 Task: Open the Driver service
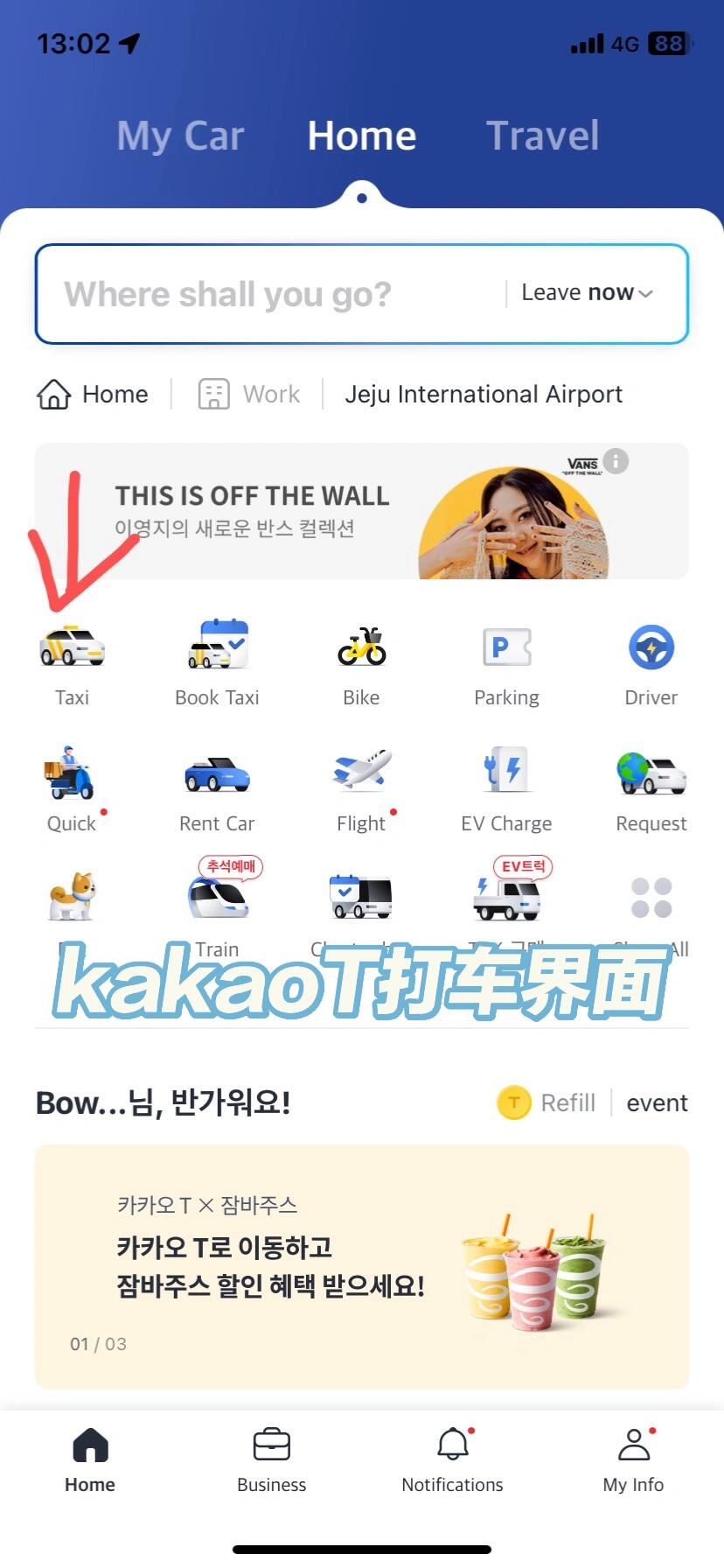pyautogui.click(x=651, y=662)
